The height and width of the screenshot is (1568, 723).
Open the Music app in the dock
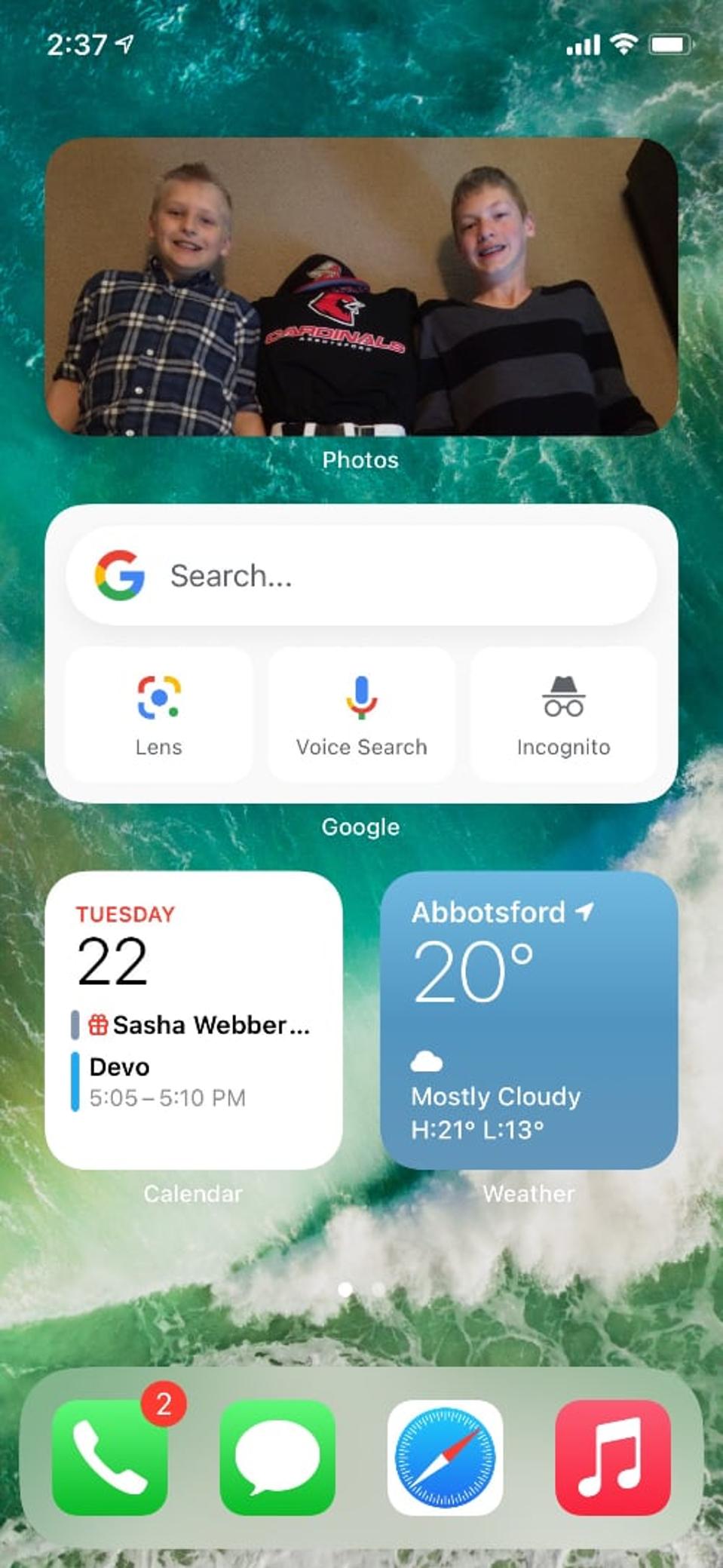click(x=612, y=1457)
